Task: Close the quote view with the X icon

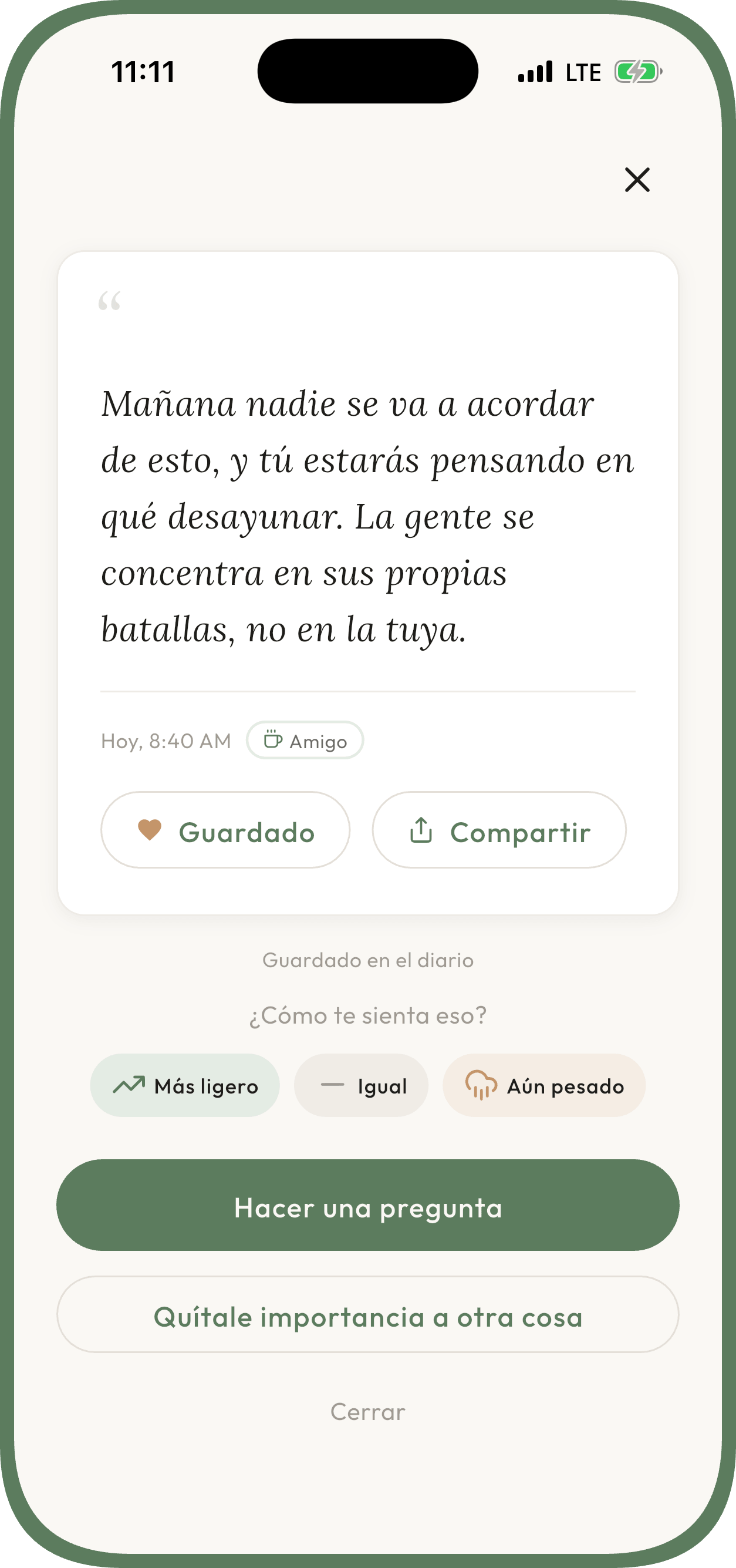Action: (636, 180)
